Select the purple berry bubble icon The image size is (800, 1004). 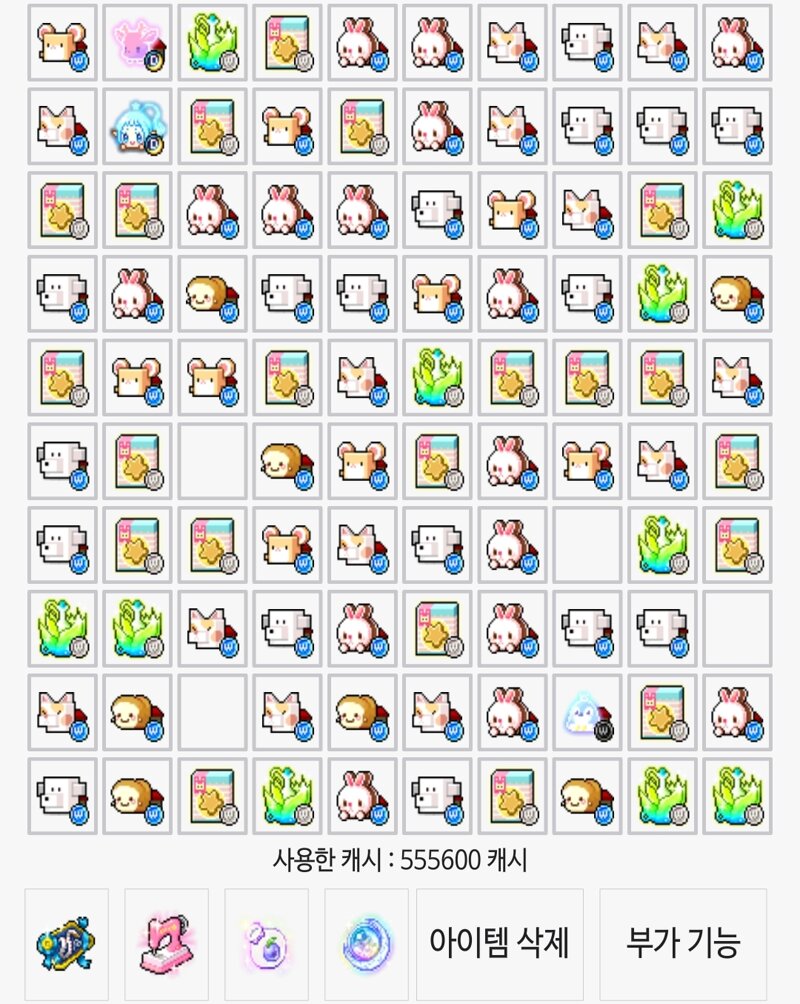[x=266, y=944]
